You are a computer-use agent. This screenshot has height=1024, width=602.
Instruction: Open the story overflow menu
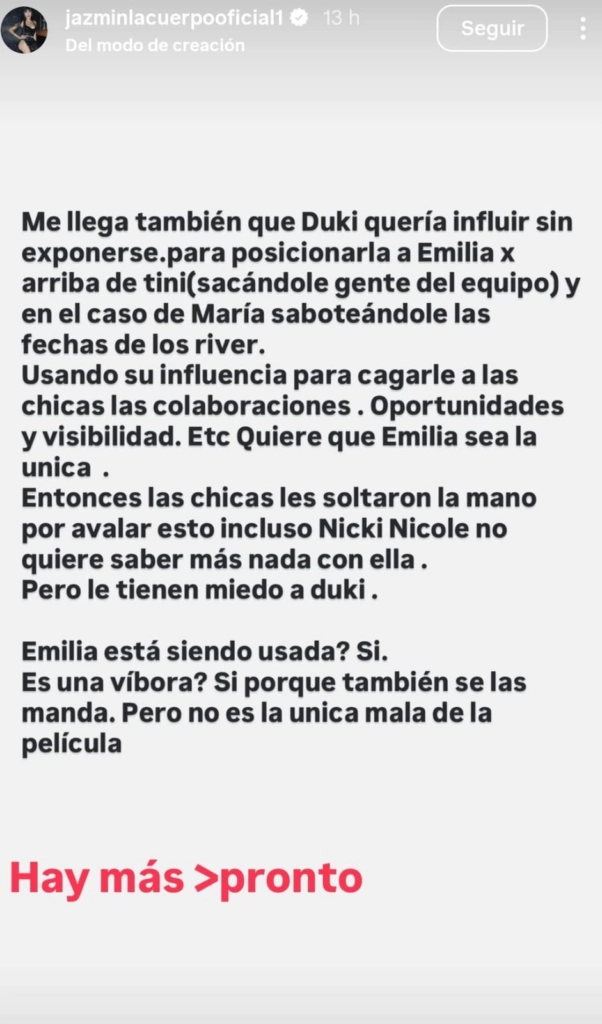tap(582, 29)
